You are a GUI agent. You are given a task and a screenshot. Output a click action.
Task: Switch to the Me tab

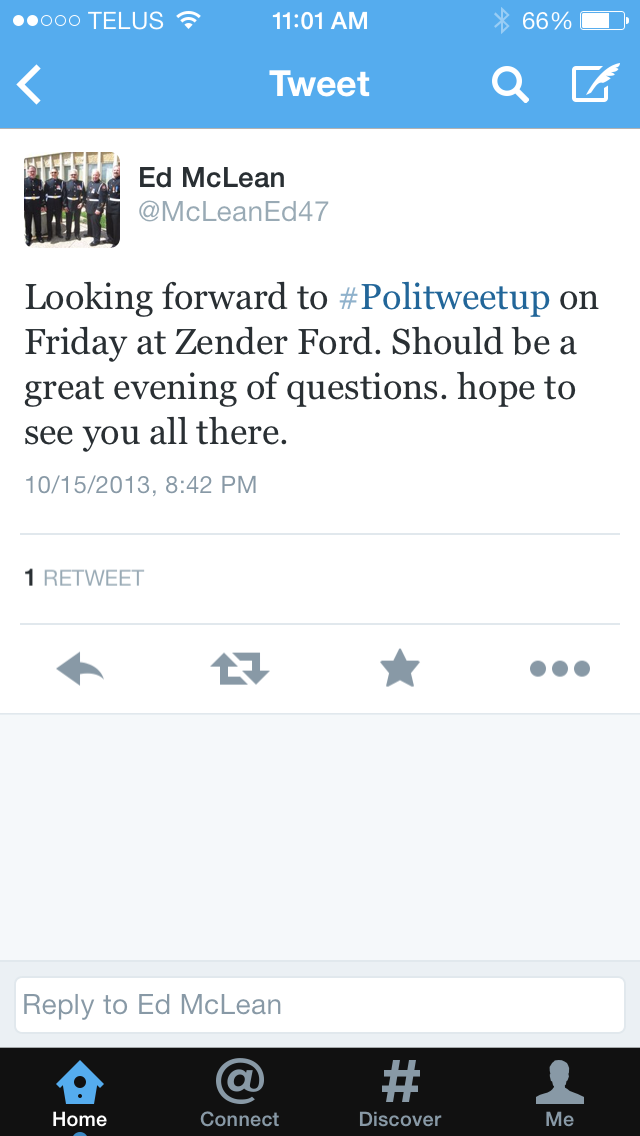560,1094
